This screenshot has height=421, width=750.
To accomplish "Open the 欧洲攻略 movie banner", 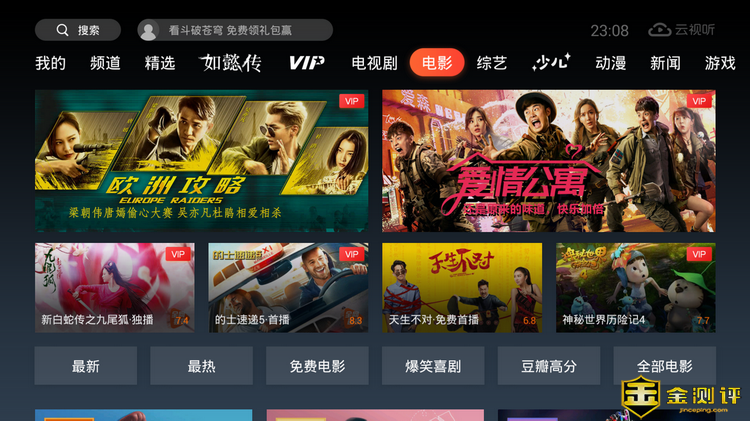I will tap(201, 160).
